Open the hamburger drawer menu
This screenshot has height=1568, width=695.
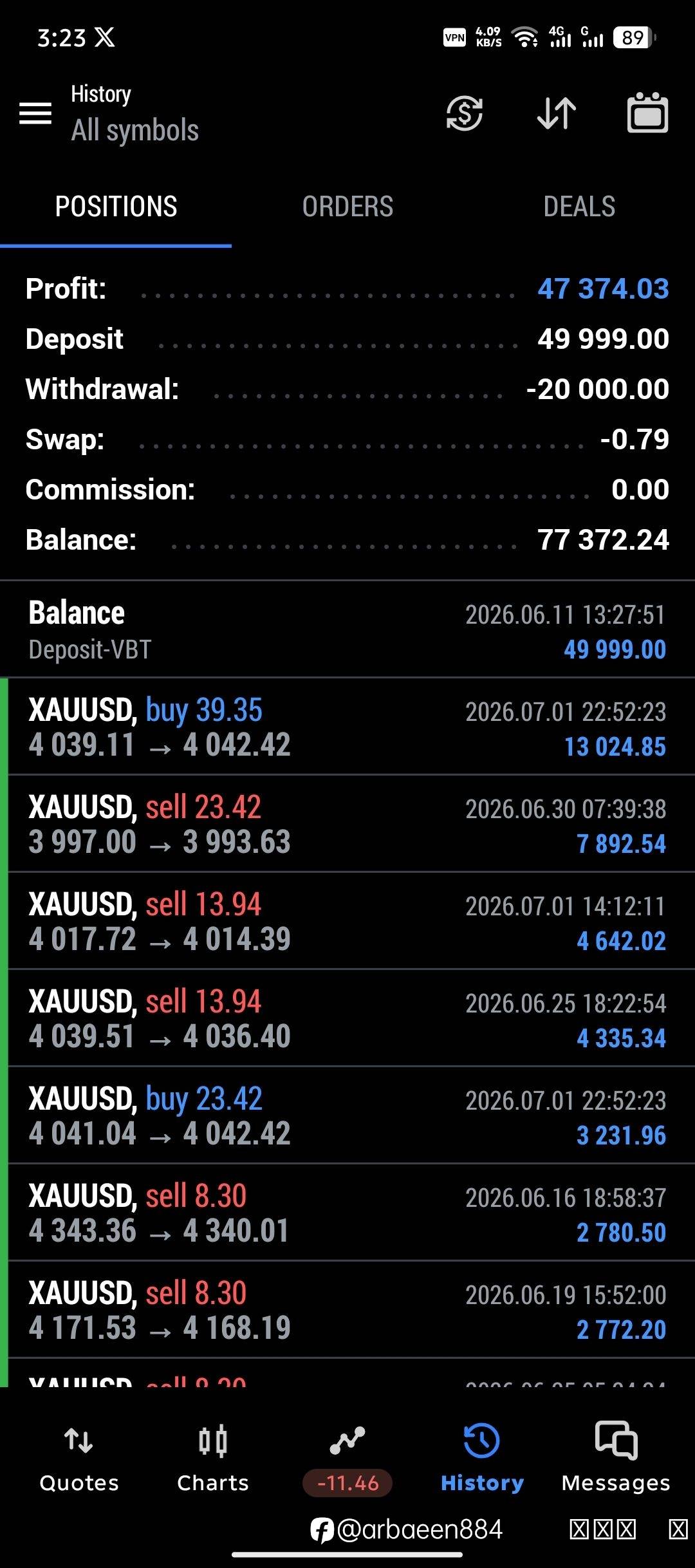tap(35, 113)
